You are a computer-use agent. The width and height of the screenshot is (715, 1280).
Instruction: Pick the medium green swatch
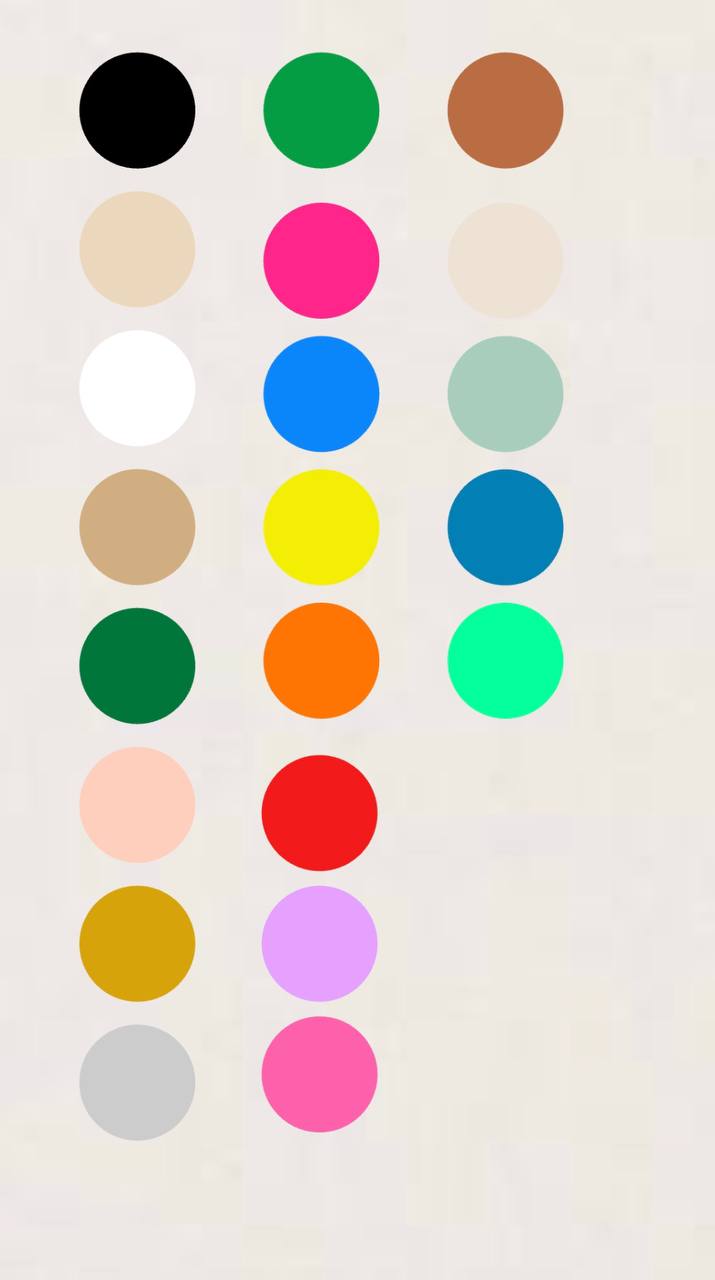pos(321,110)
